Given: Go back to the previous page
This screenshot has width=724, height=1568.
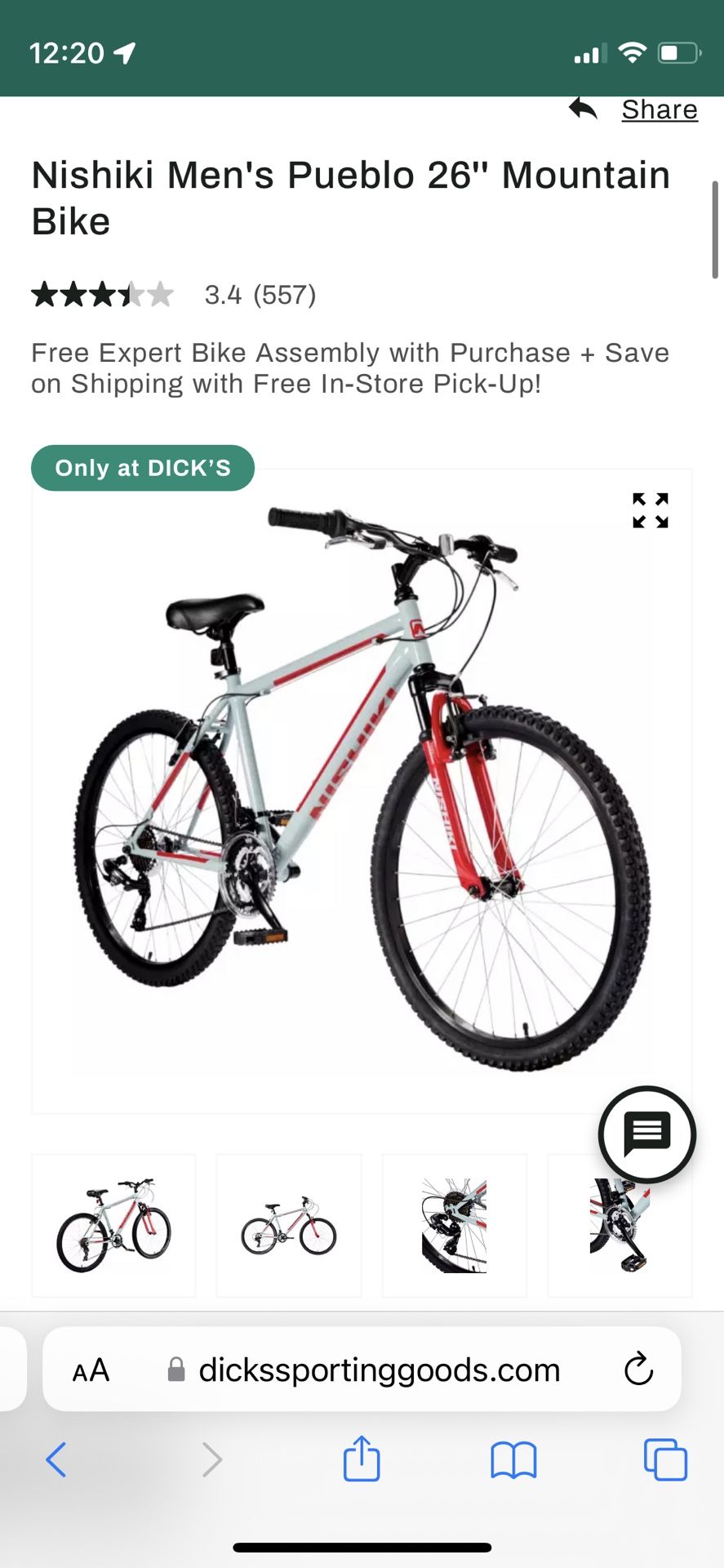Looking at the screenshot, I should click(56, 1459).
